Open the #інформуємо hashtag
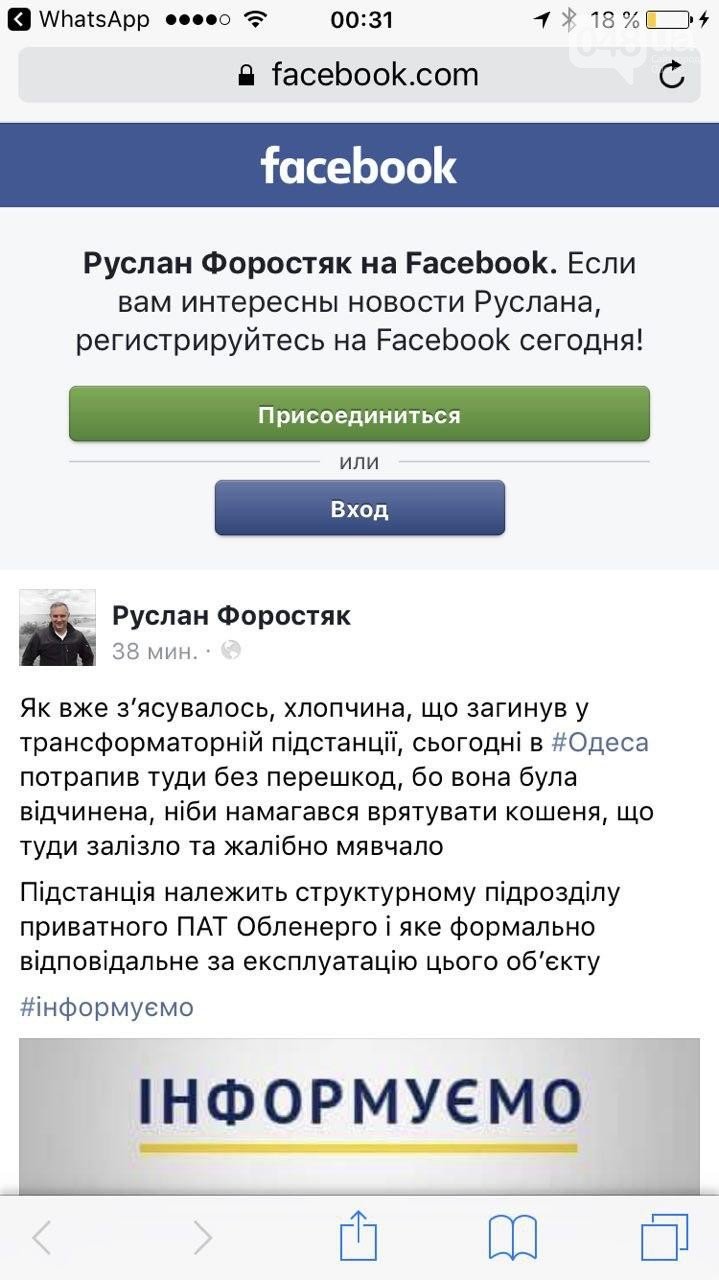Viewport: 719px width, 1280px height. point(106,1007)
